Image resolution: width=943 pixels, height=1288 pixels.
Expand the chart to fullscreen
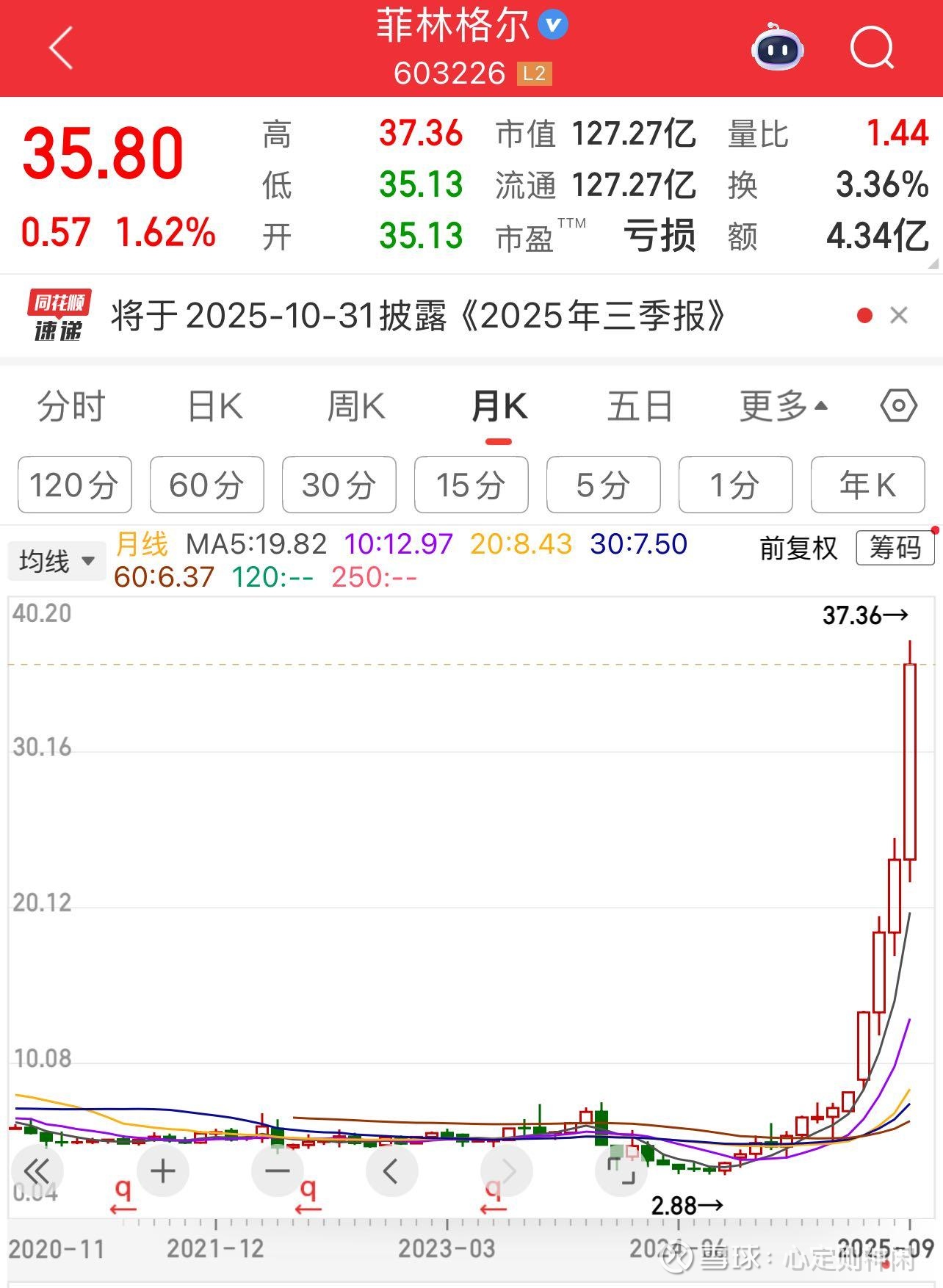pos(621,1171)
